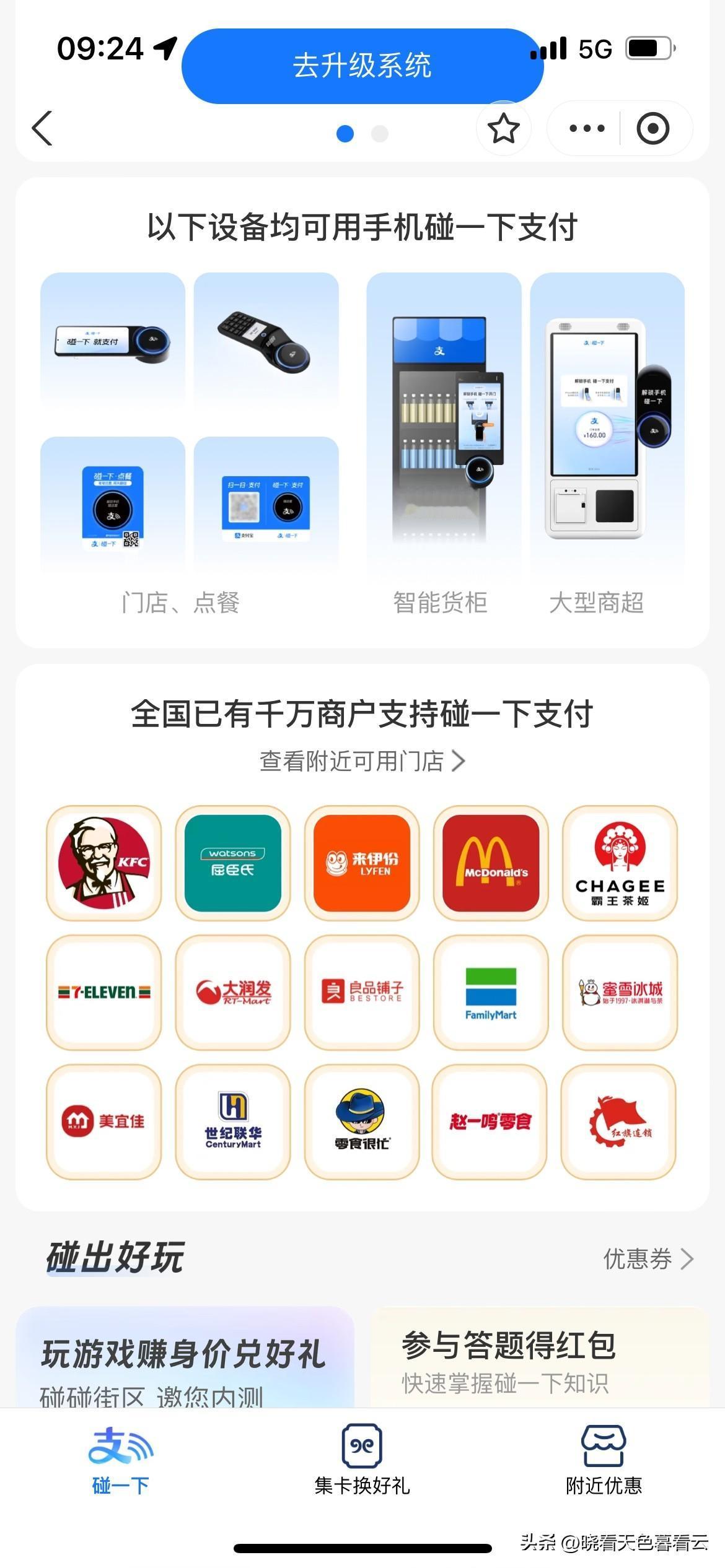Tap the 赵一鸣零食 merchant icon
The image size is (725, 1568).
490,1122
